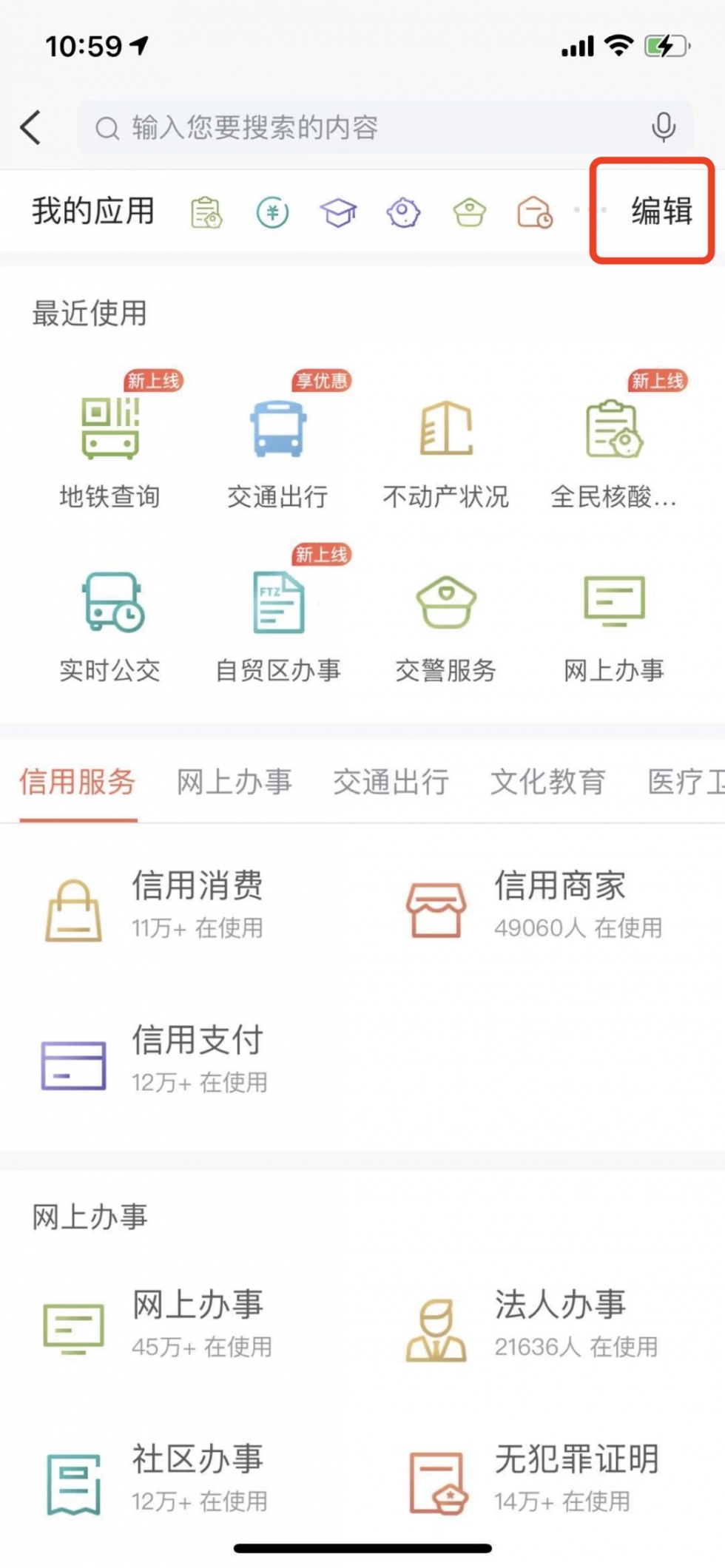Select the 文化教育 tab
The height and width of the screenshot is (1568, 725).
pos(547,783)
